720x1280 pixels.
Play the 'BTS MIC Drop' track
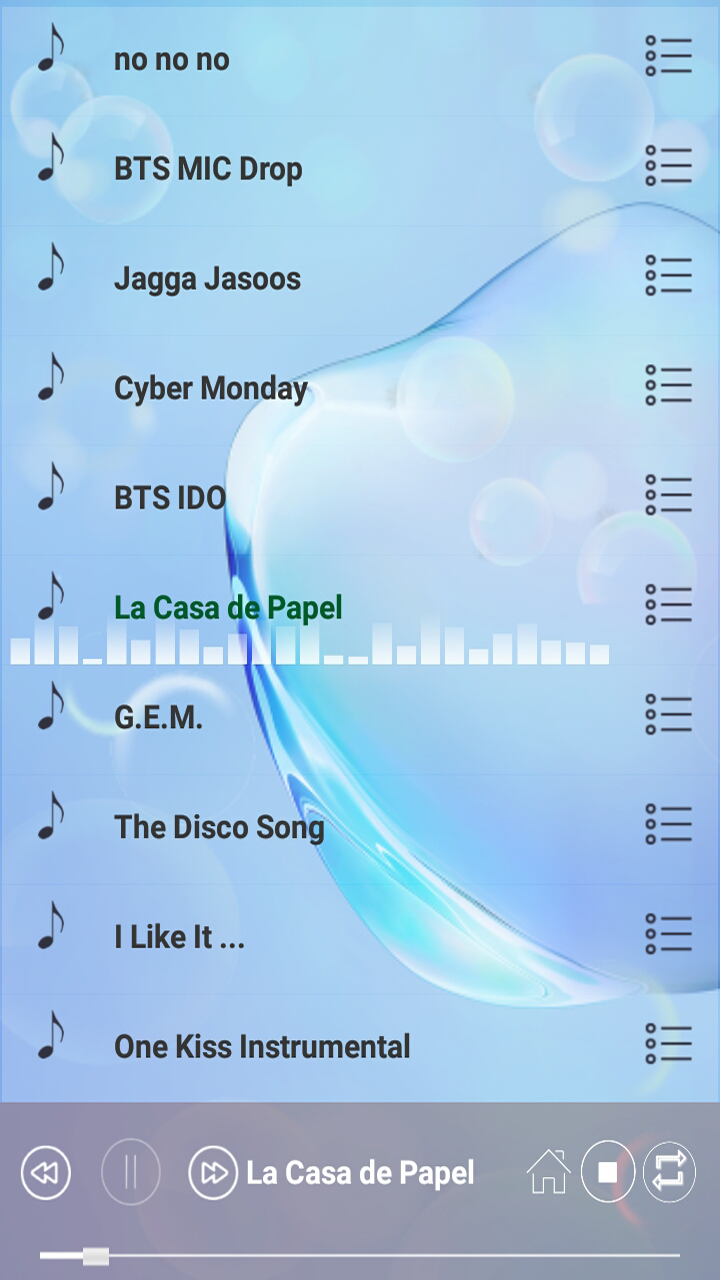pyautogui.click(x=208, y=169)
